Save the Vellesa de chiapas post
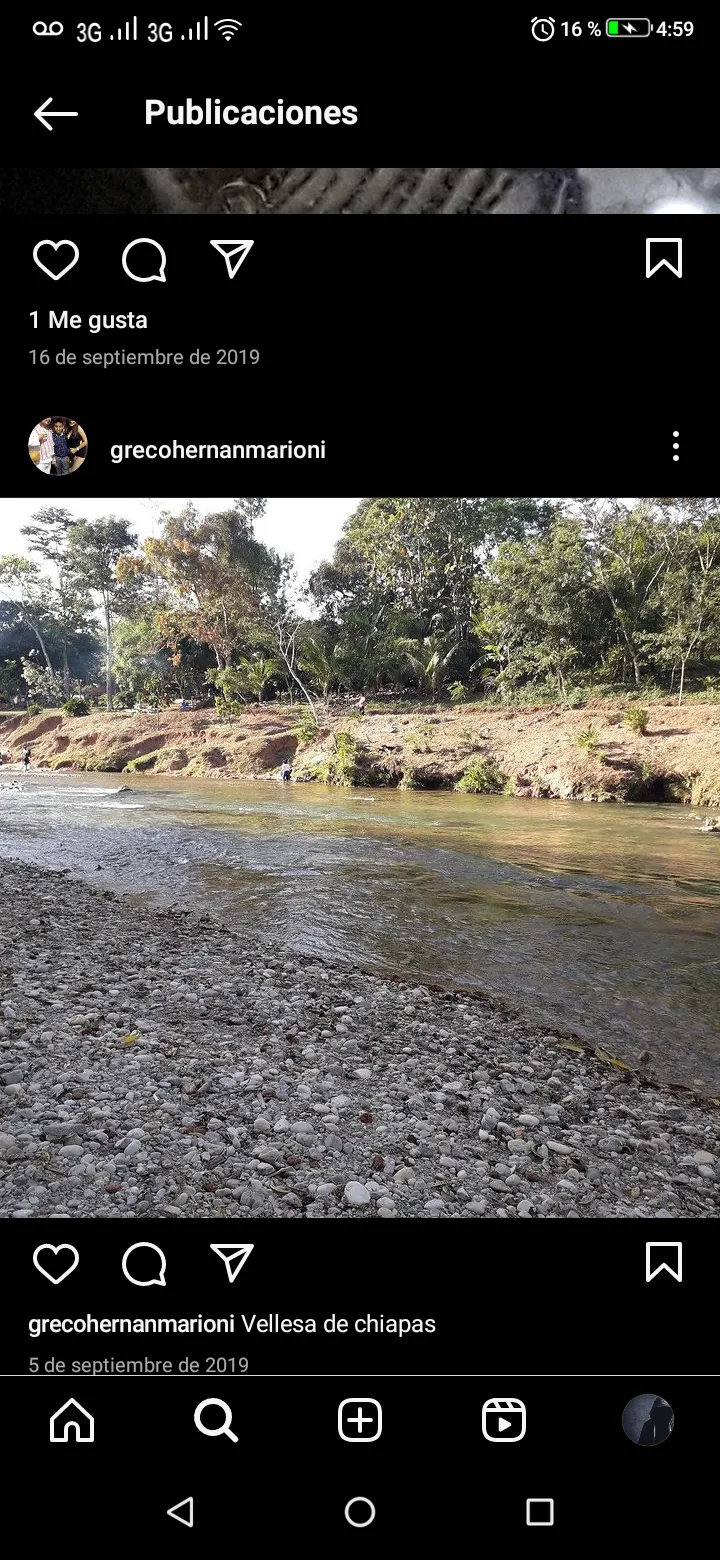The width and height of the screenshot is (720, 1560). [x=664, y=1262]
